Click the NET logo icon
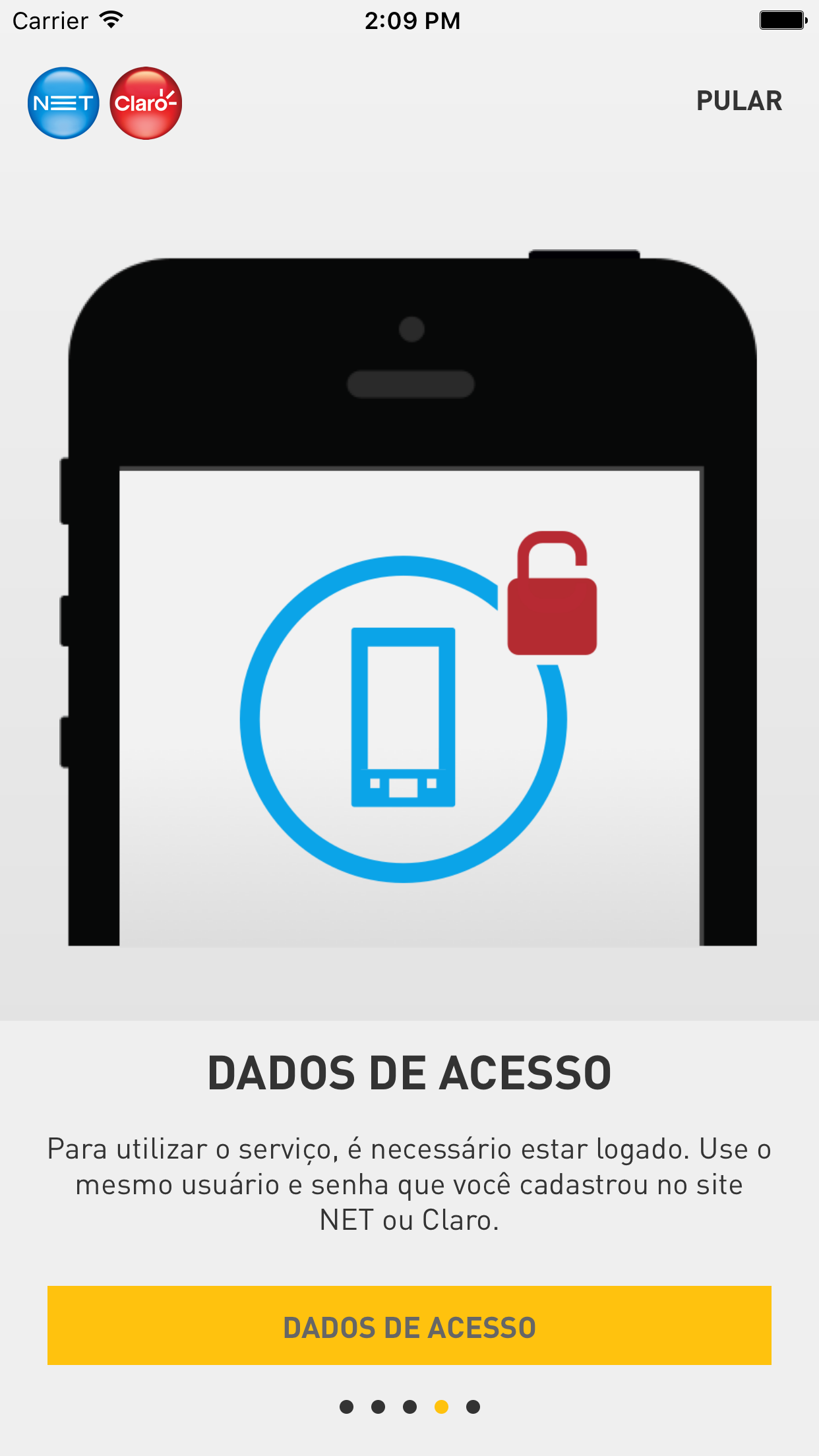Screen dimensions: 819x1456 [x=63, y=104]
